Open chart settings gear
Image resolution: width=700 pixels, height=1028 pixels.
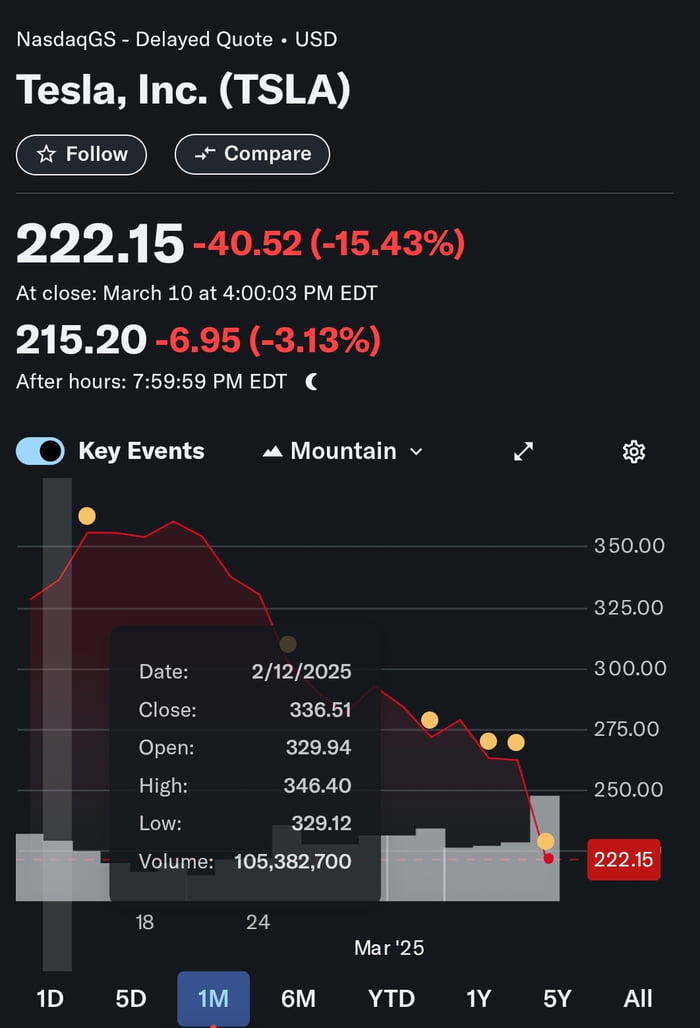point(633,451)
